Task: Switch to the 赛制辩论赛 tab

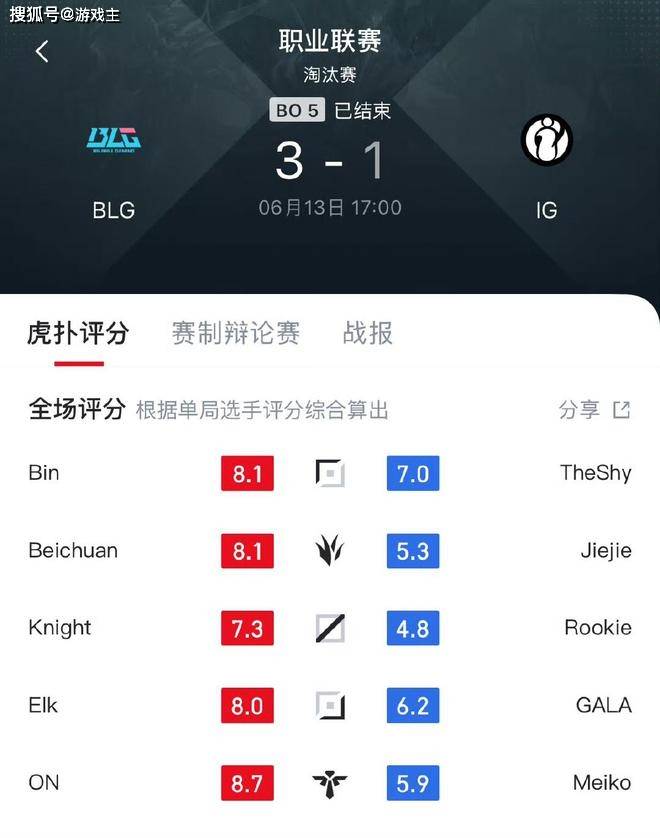Action: point(235,333)
